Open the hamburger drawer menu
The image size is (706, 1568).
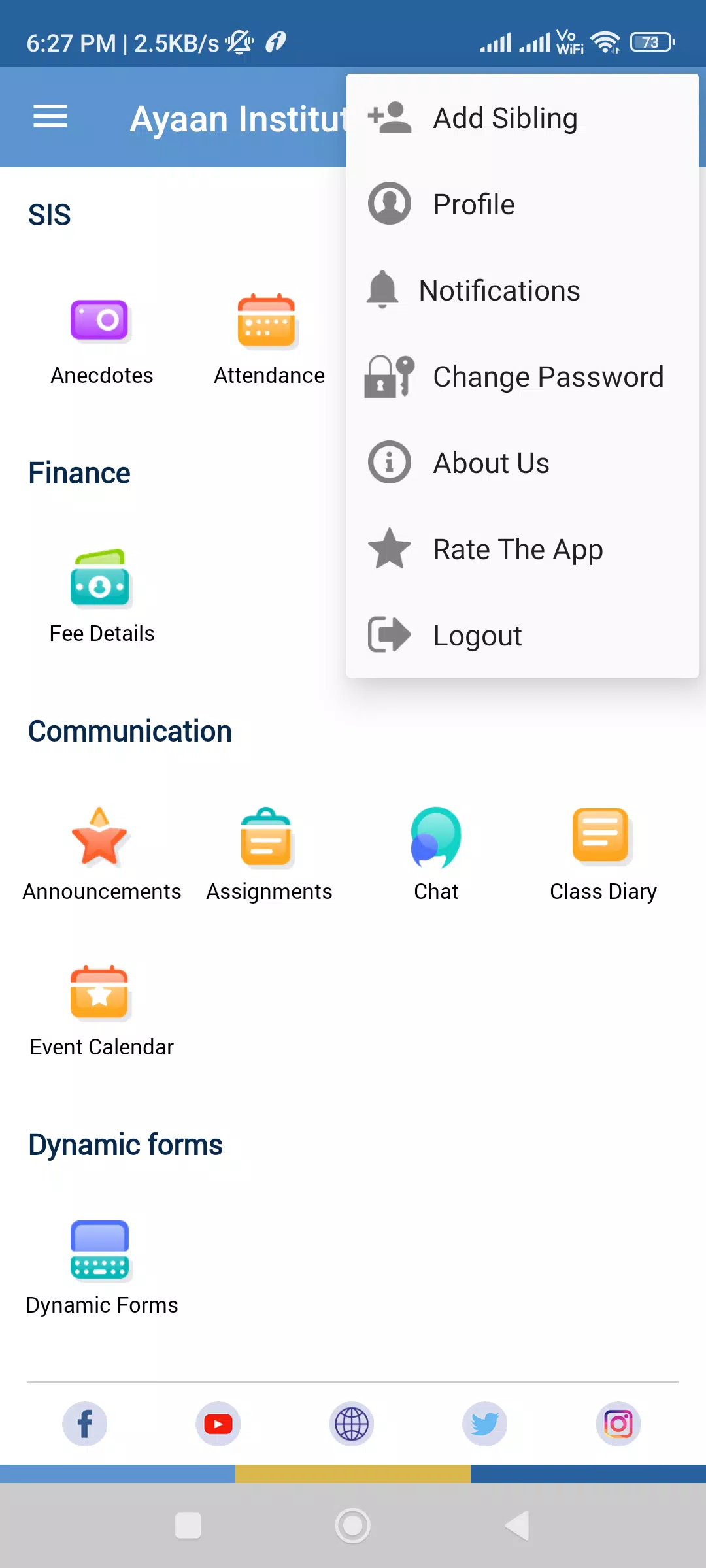[x=50, y=117]
